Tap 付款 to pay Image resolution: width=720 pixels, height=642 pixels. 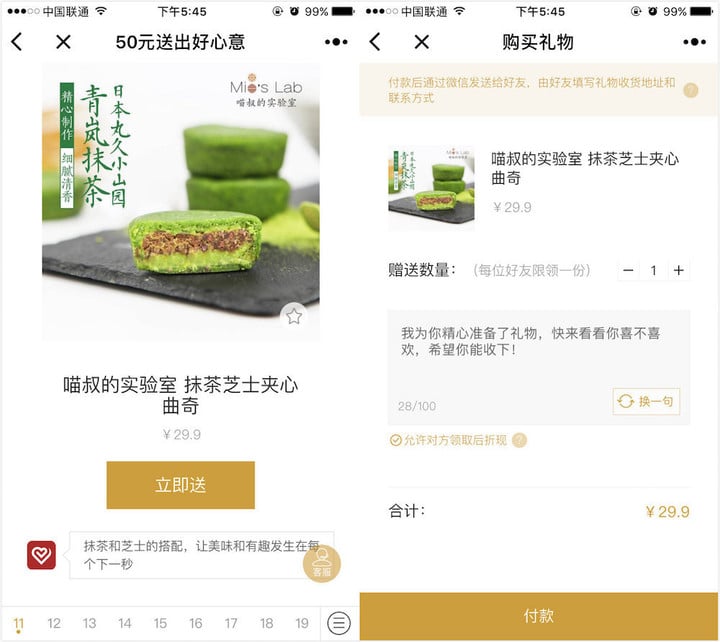click(x=539, y=616)
